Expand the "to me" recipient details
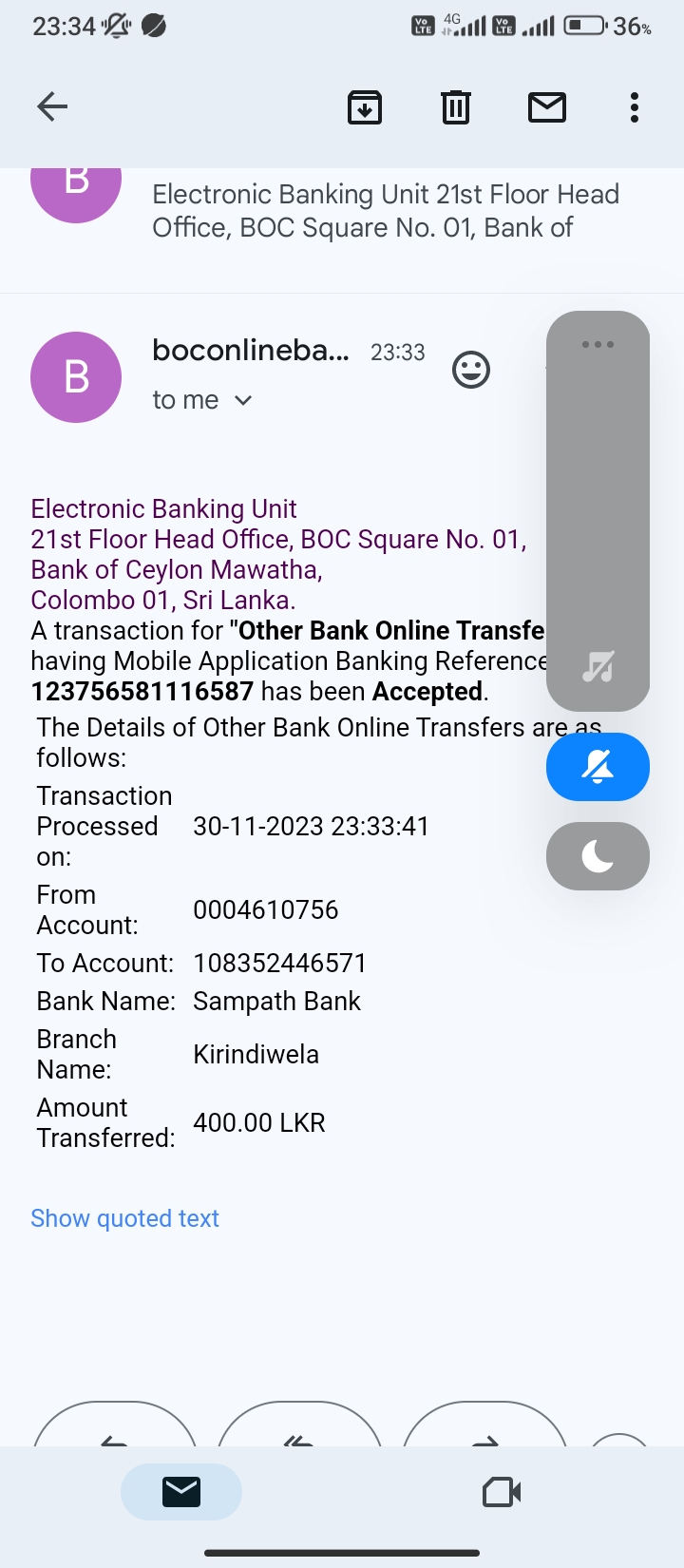This screenshot has height=1568, width=684. coord(242,400)
